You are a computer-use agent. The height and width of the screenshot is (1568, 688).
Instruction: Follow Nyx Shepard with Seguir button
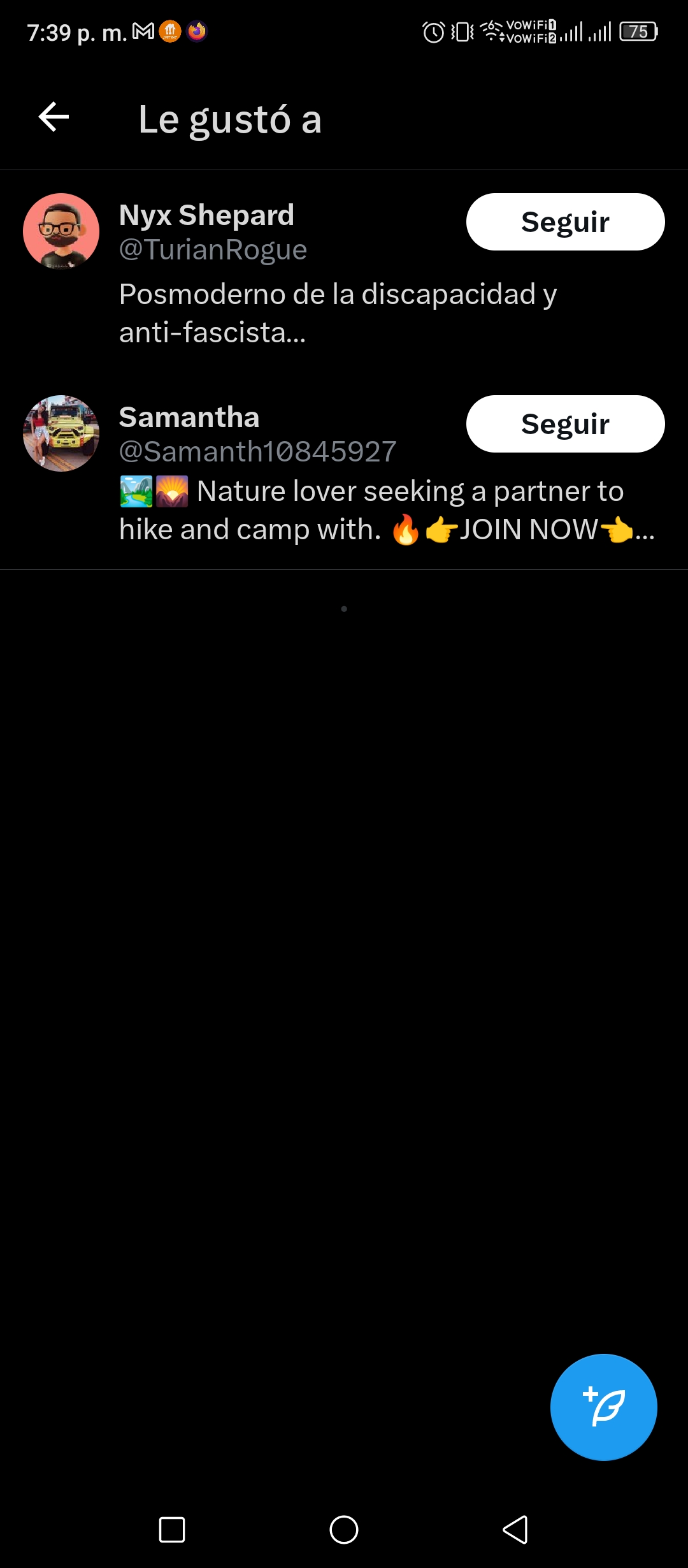pyautogui.click(x=565, y=222)
